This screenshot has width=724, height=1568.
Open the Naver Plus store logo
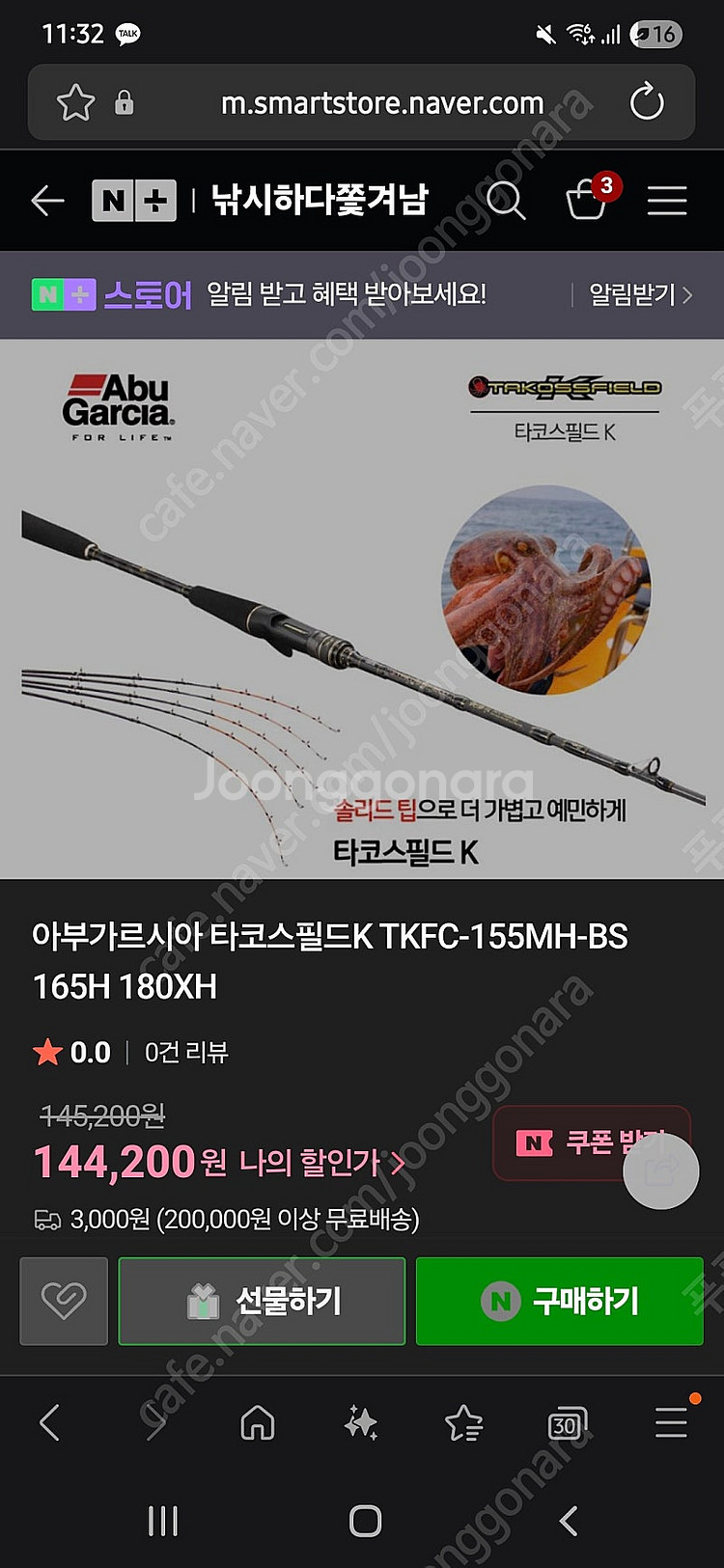pyautogui.click(x=134, y=201)
